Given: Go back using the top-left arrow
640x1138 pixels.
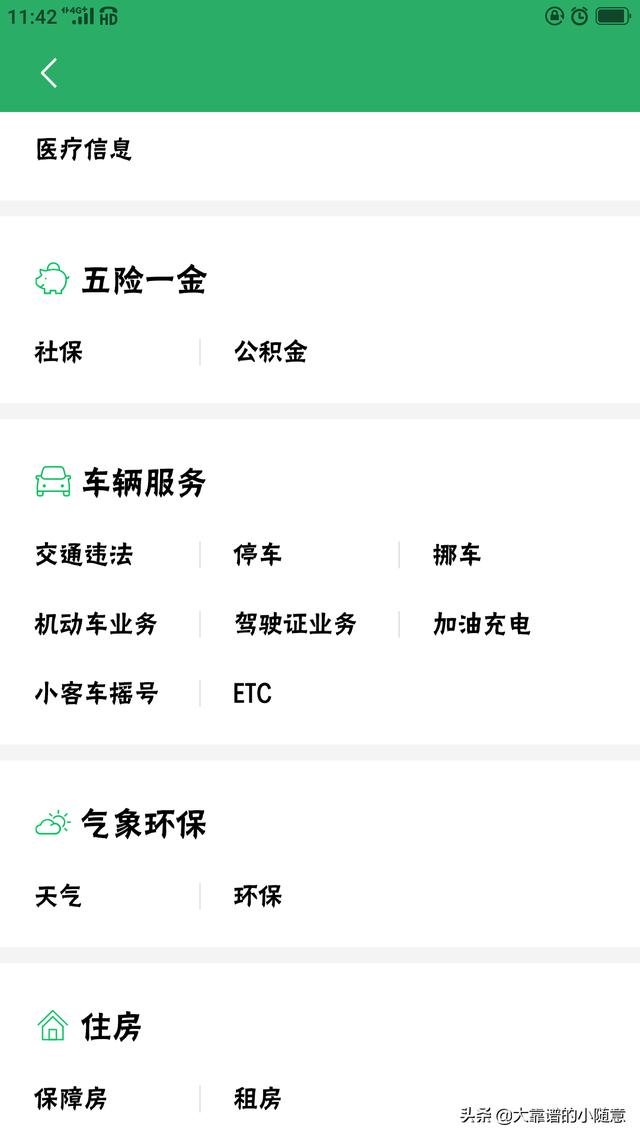Looking at the screenshot, I should click(49, 73).
